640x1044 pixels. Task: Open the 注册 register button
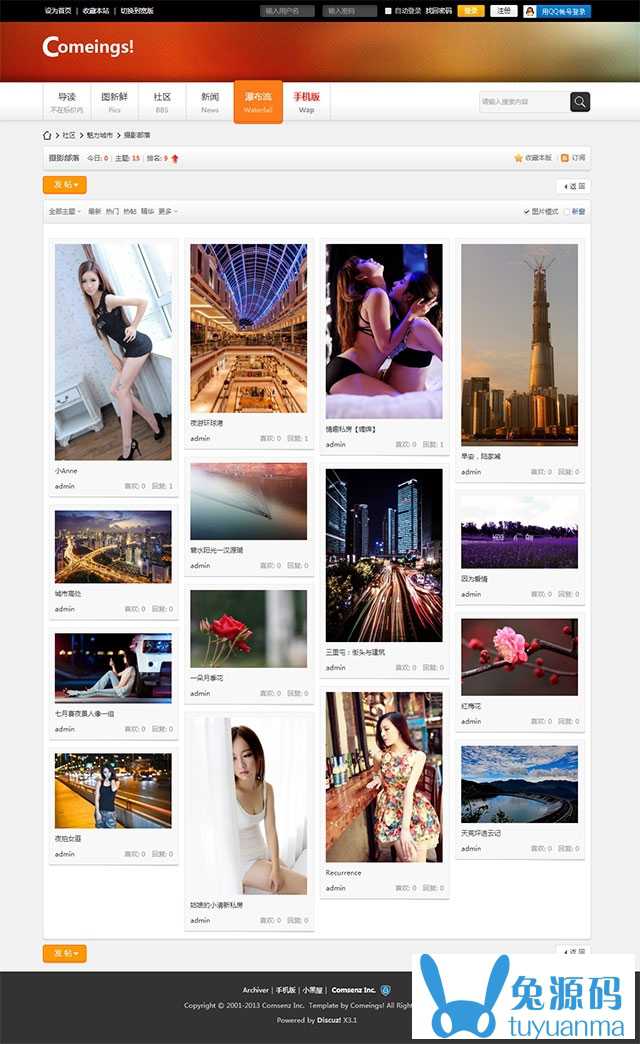point(503,11)
